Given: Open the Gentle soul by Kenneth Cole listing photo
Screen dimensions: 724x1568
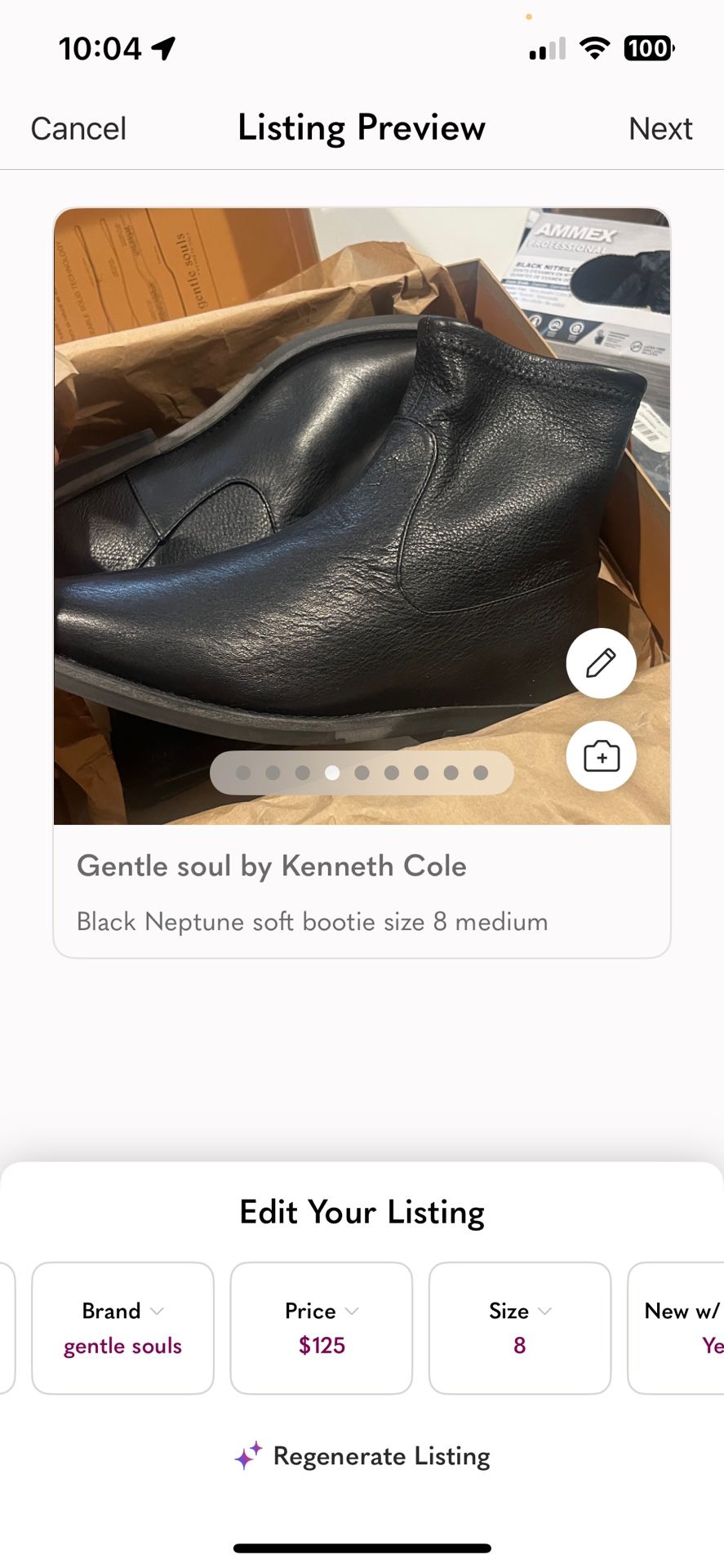Looking at the screenshot, I should point(362,516).
